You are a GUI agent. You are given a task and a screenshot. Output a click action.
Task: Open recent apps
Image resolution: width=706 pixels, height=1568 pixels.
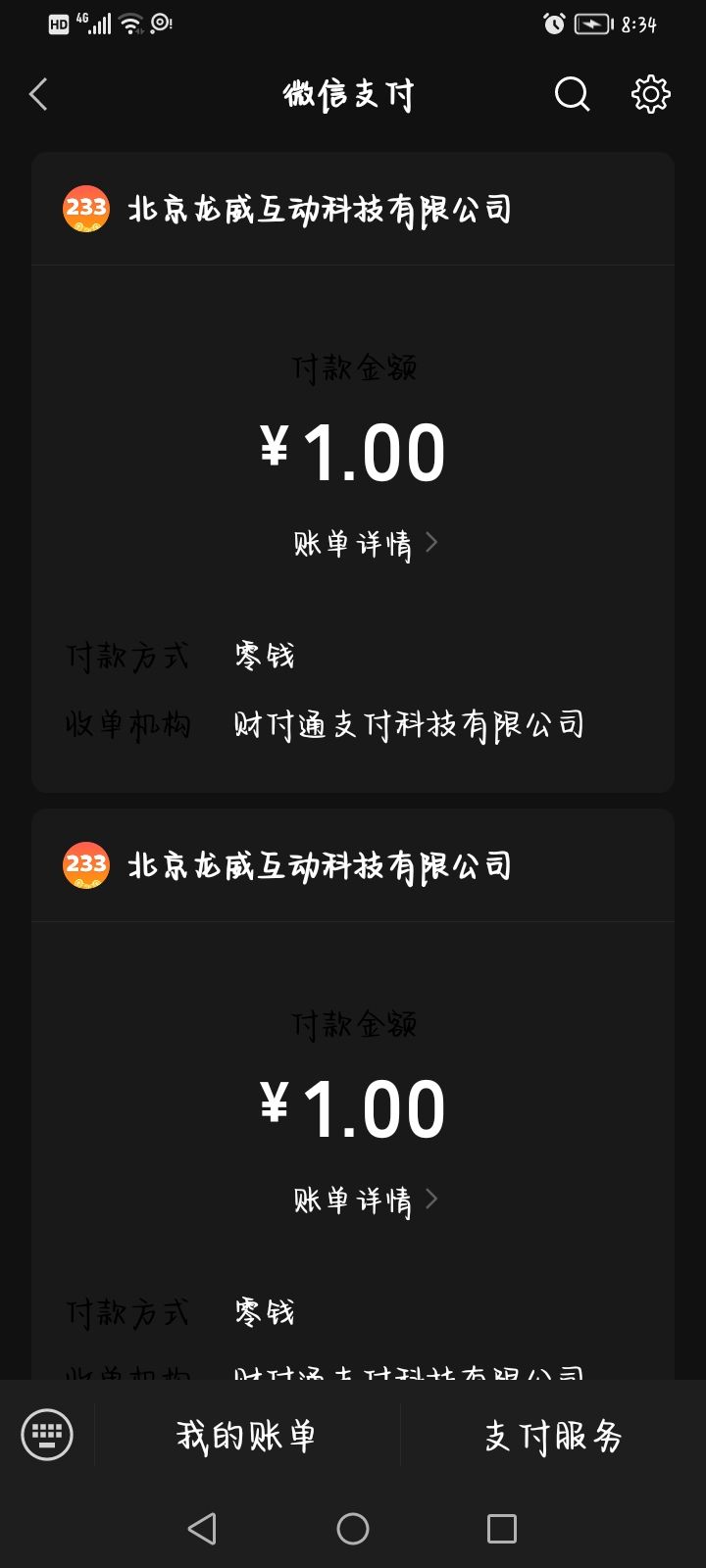(x=502, y=1529)
